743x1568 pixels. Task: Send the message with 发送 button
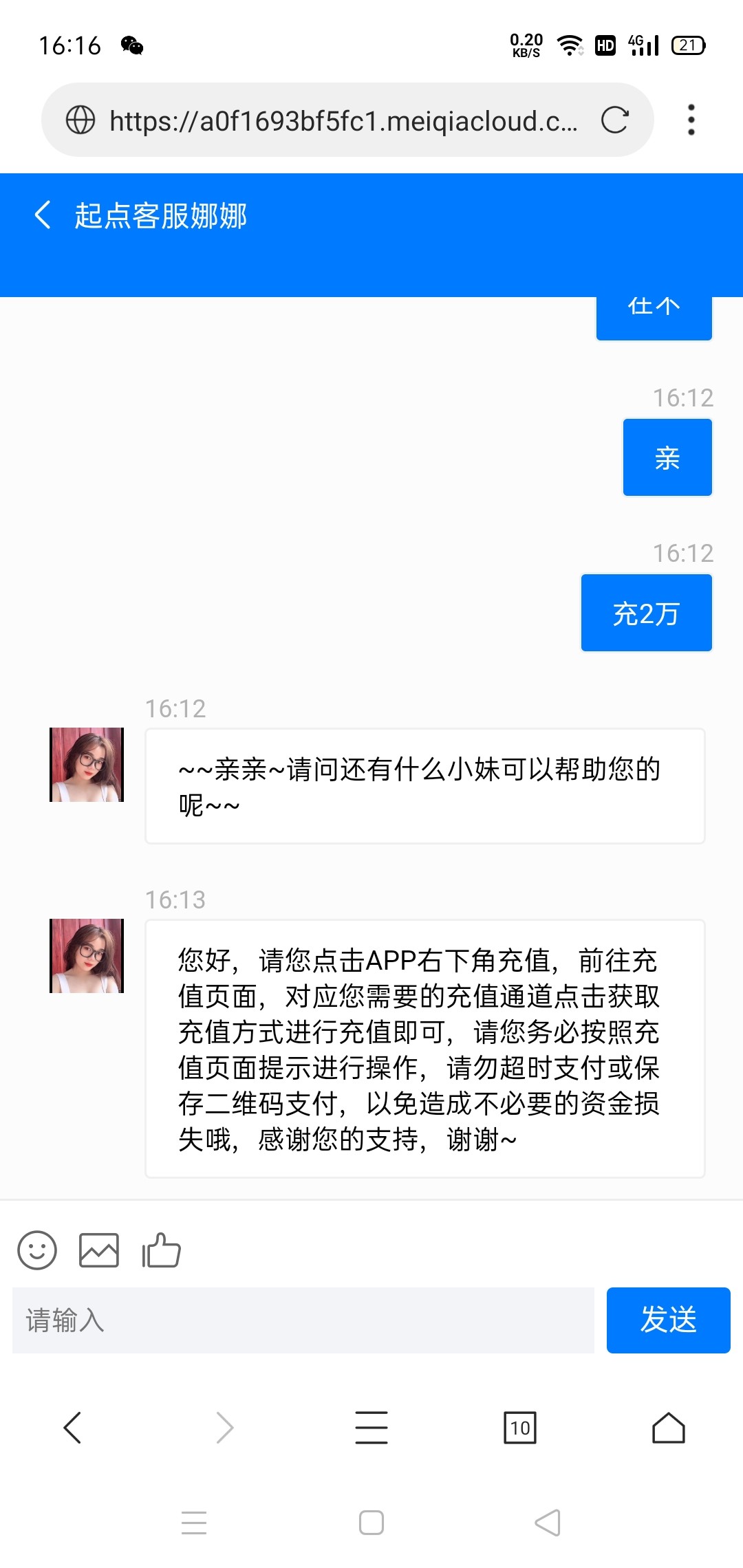668,1320
